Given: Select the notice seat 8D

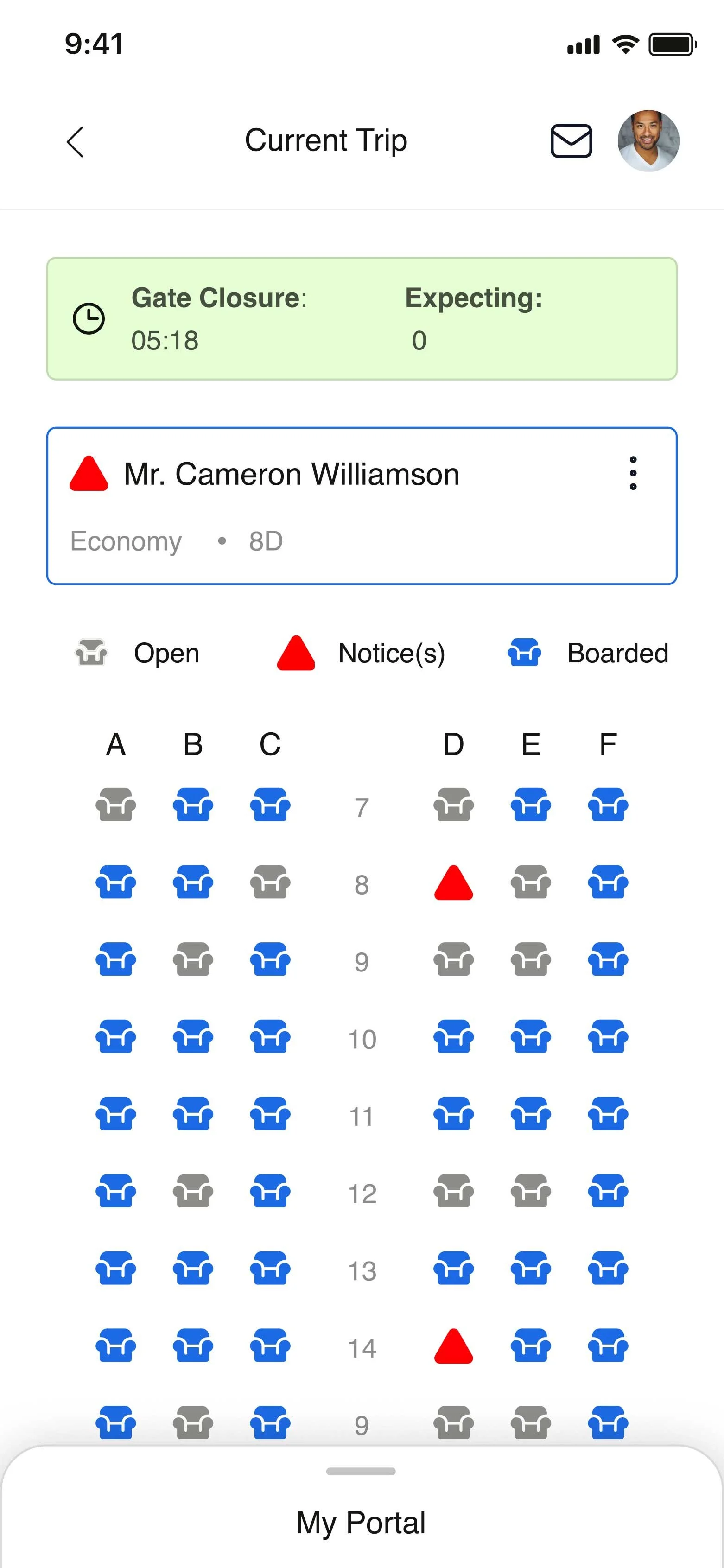Looking at the screenshot, I should point(453,882).
